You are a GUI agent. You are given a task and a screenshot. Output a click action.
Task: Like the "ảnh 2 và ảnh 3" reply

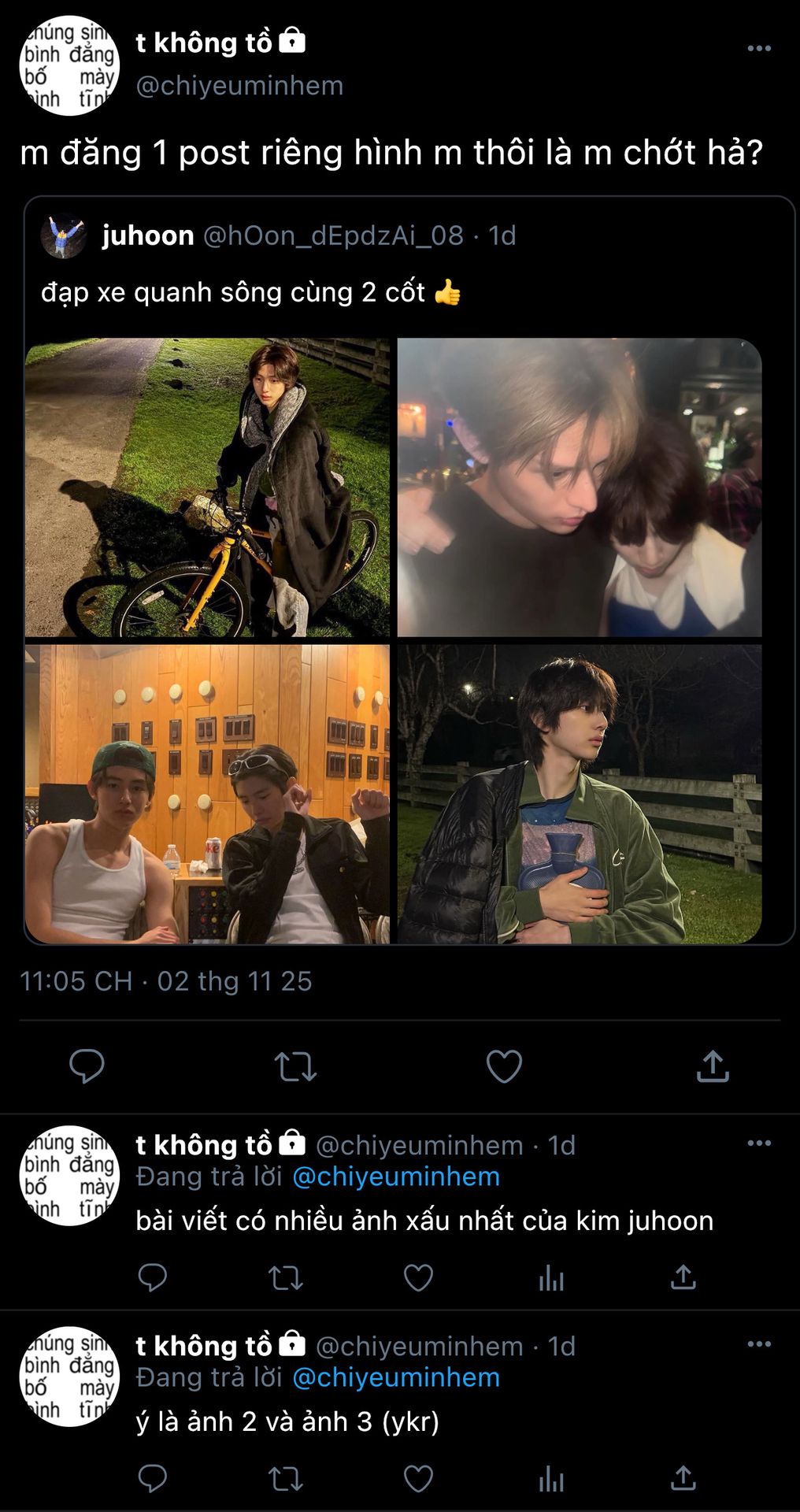tap(418, 1479)
